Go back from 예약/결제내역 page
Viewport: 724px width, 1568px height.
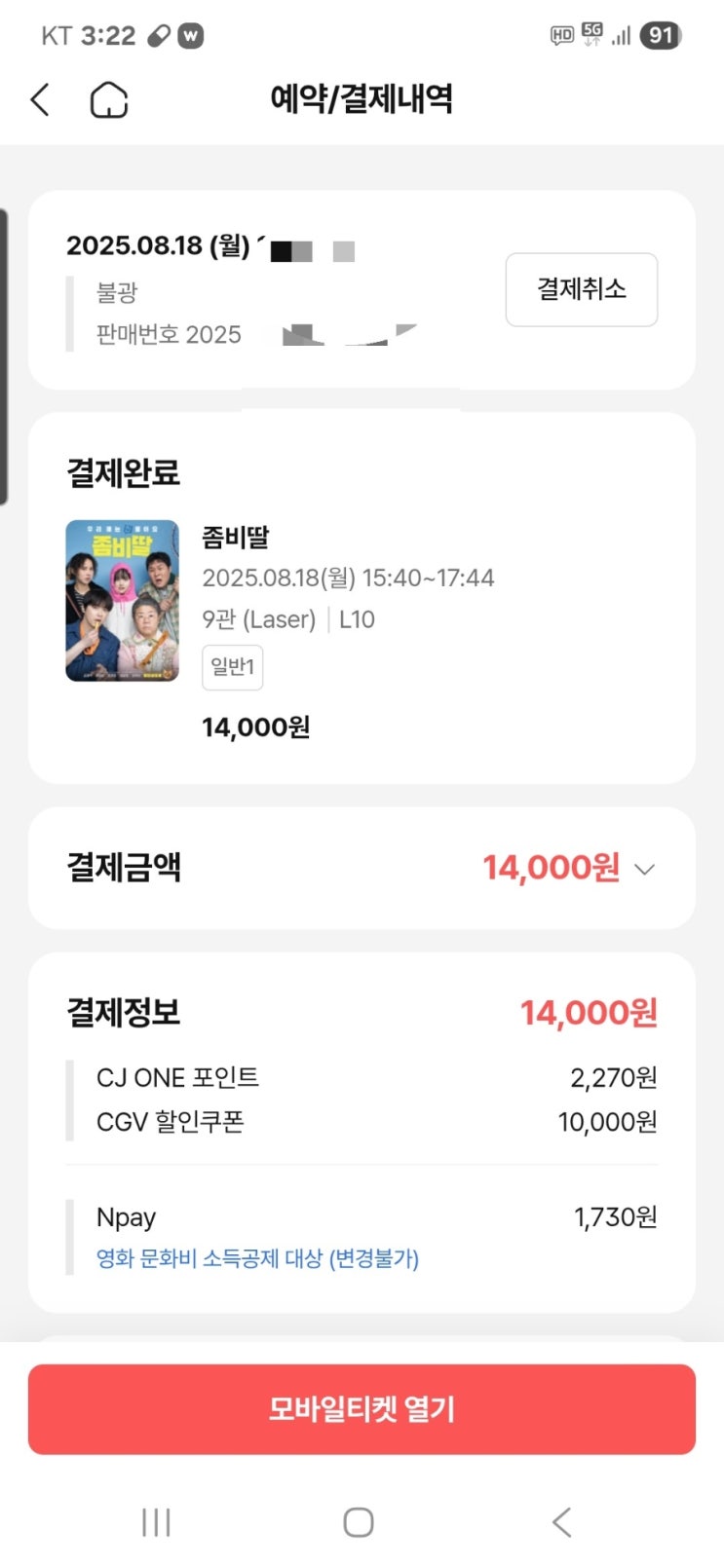pyautogui.click(x=40, y=99)
